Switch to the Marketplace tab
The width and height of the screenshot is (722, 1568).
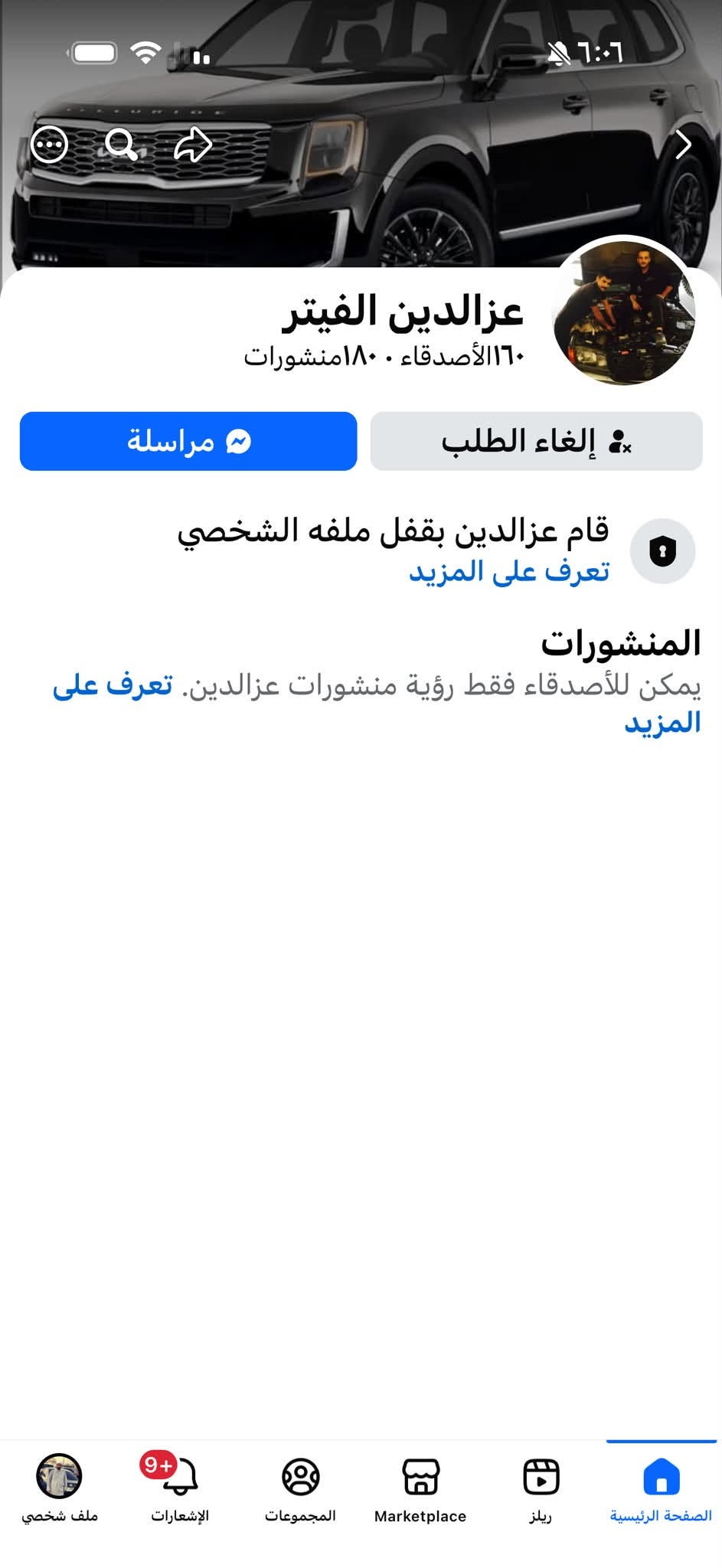point(420,1489)
